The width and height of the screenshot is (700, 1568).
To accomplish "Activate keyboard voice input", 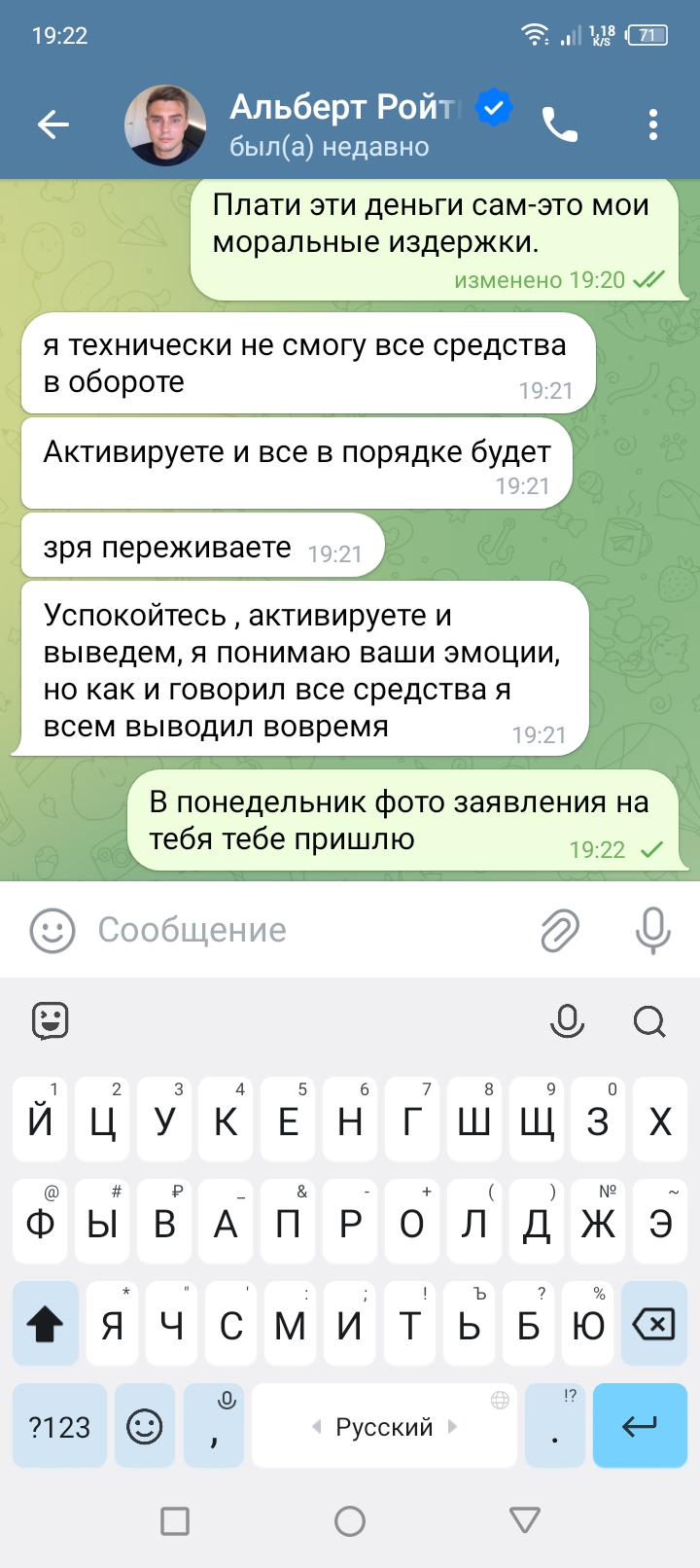I will (567, 1020).
